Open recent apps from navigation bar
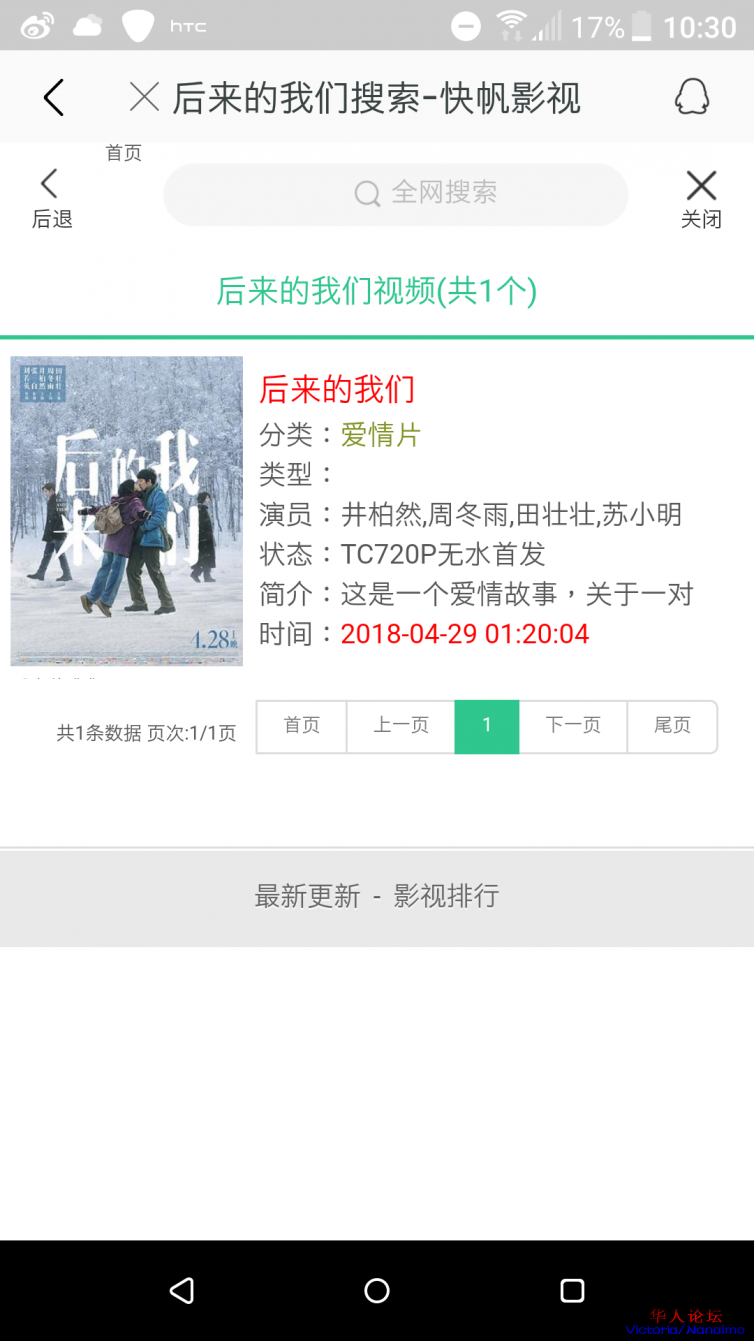The width and height of the screenshot is (754, 1341). click(x=572, y=1290)
